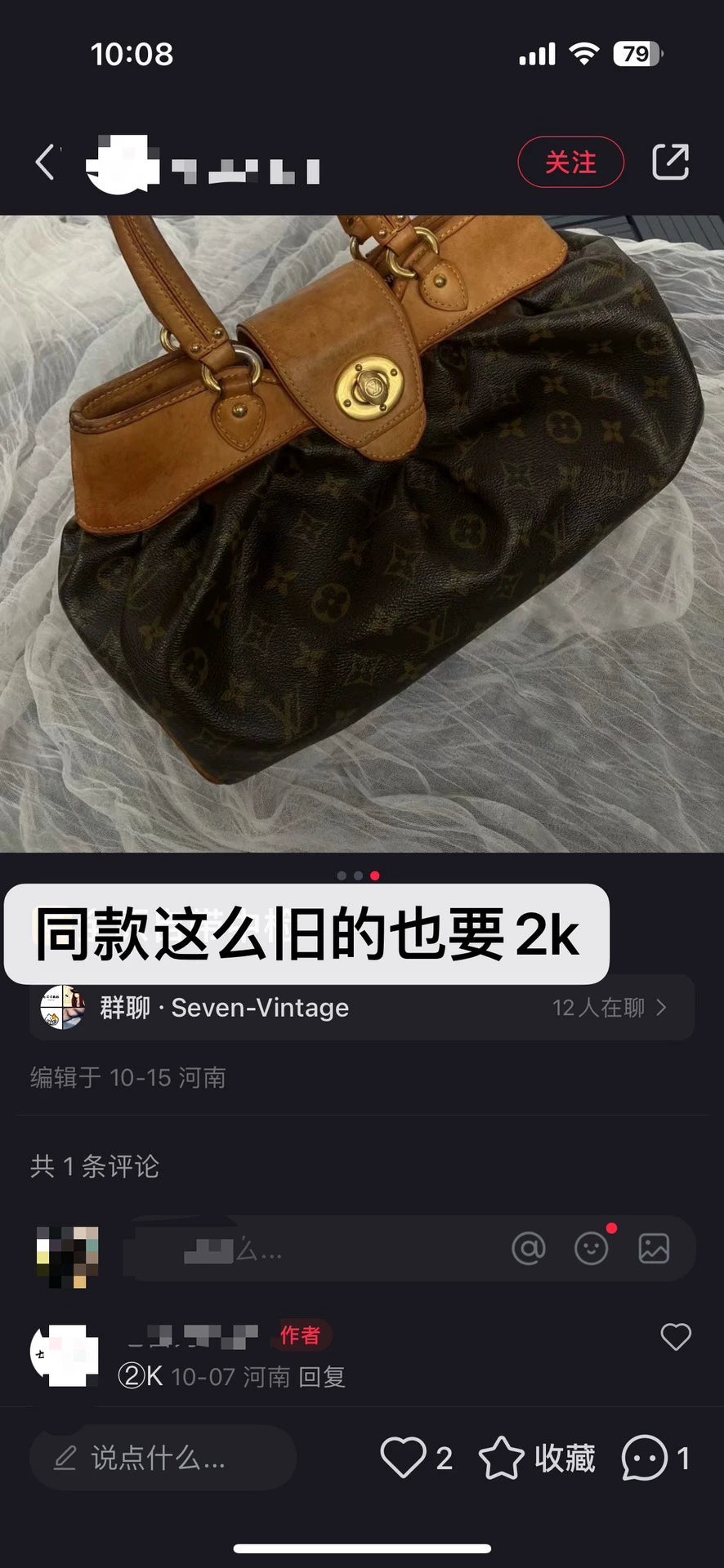Viewport: 724px width, 1568px height.
Task: Go back using the top-left arrow
Action: click(x=46, y=163)
